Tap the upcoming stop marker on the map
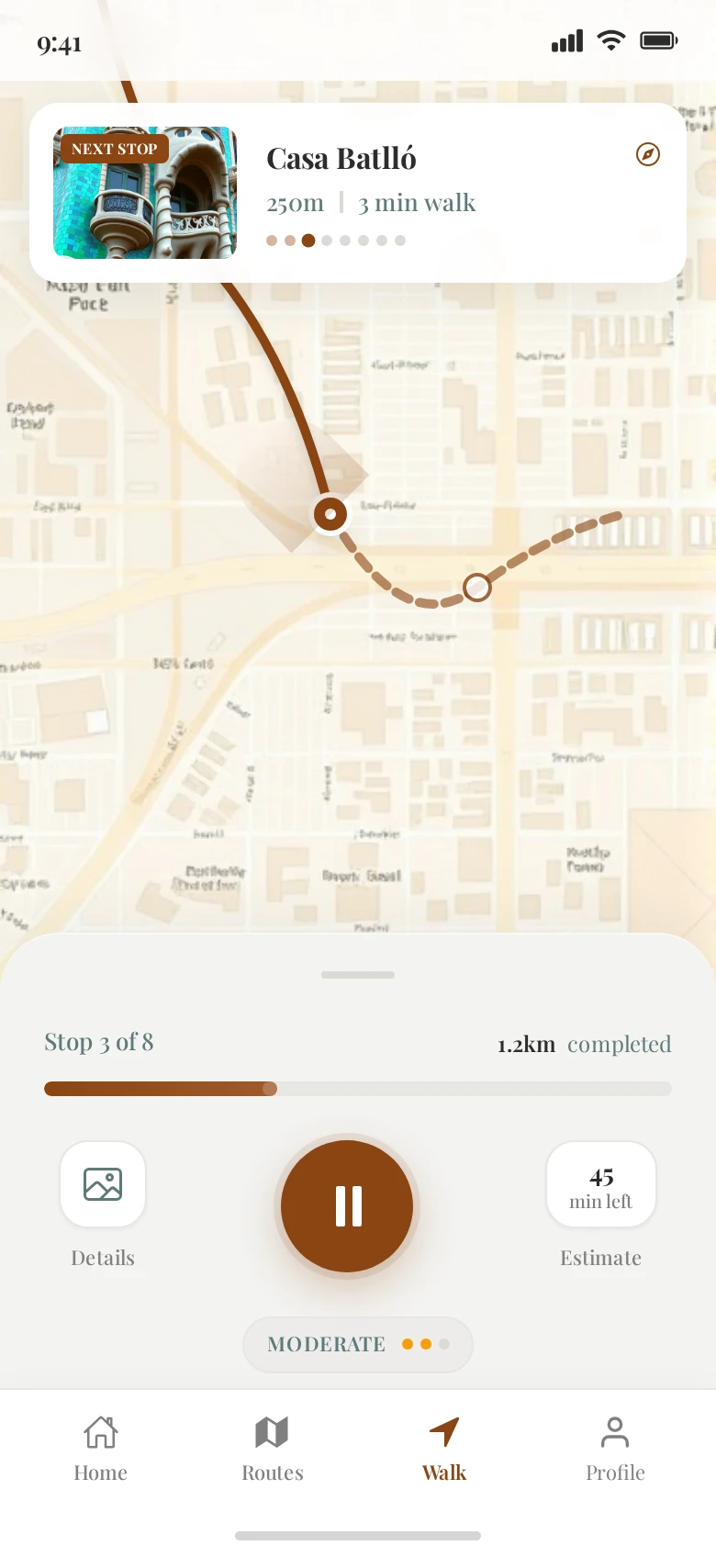Viewport: 716px width, 1568px height. 476,587
